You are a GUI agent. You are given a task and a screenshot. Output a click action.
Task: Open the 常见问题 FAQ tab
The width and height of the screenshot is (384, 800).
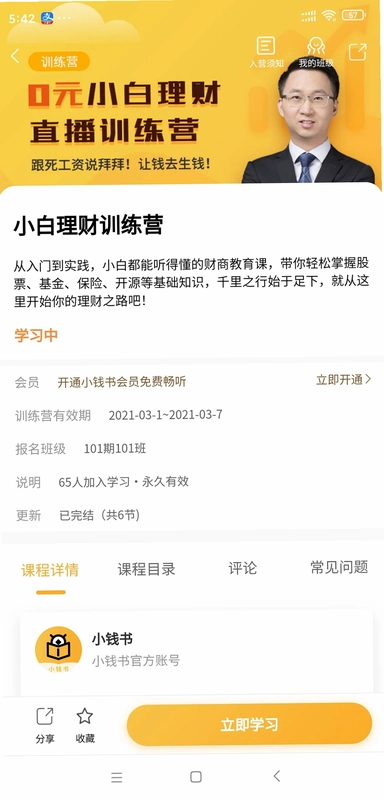[x=339, y=567]
